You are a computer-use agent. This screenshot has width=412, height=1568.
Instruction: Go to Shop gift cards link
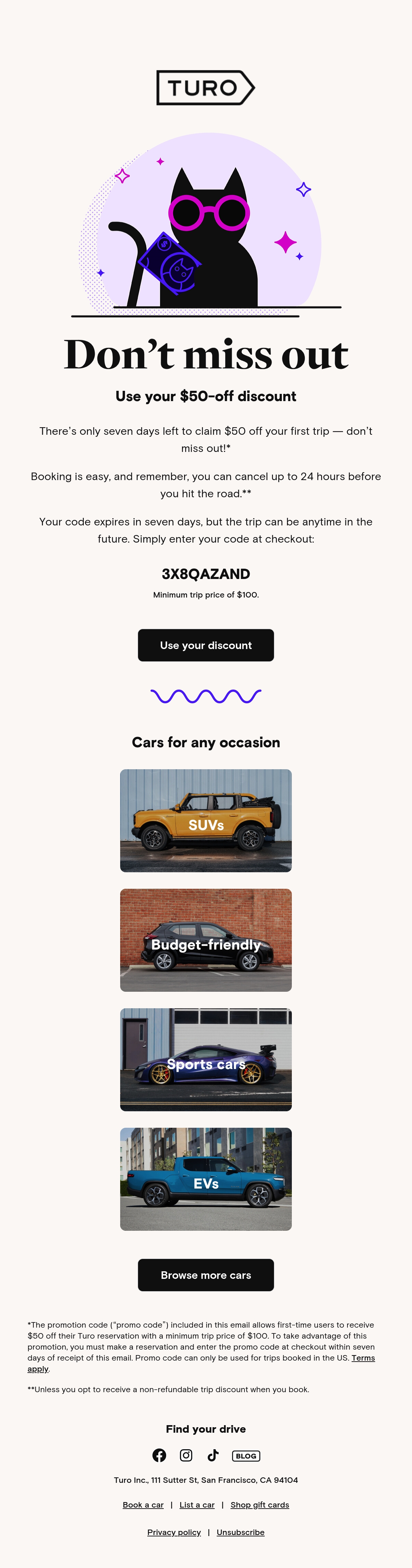259,1505
